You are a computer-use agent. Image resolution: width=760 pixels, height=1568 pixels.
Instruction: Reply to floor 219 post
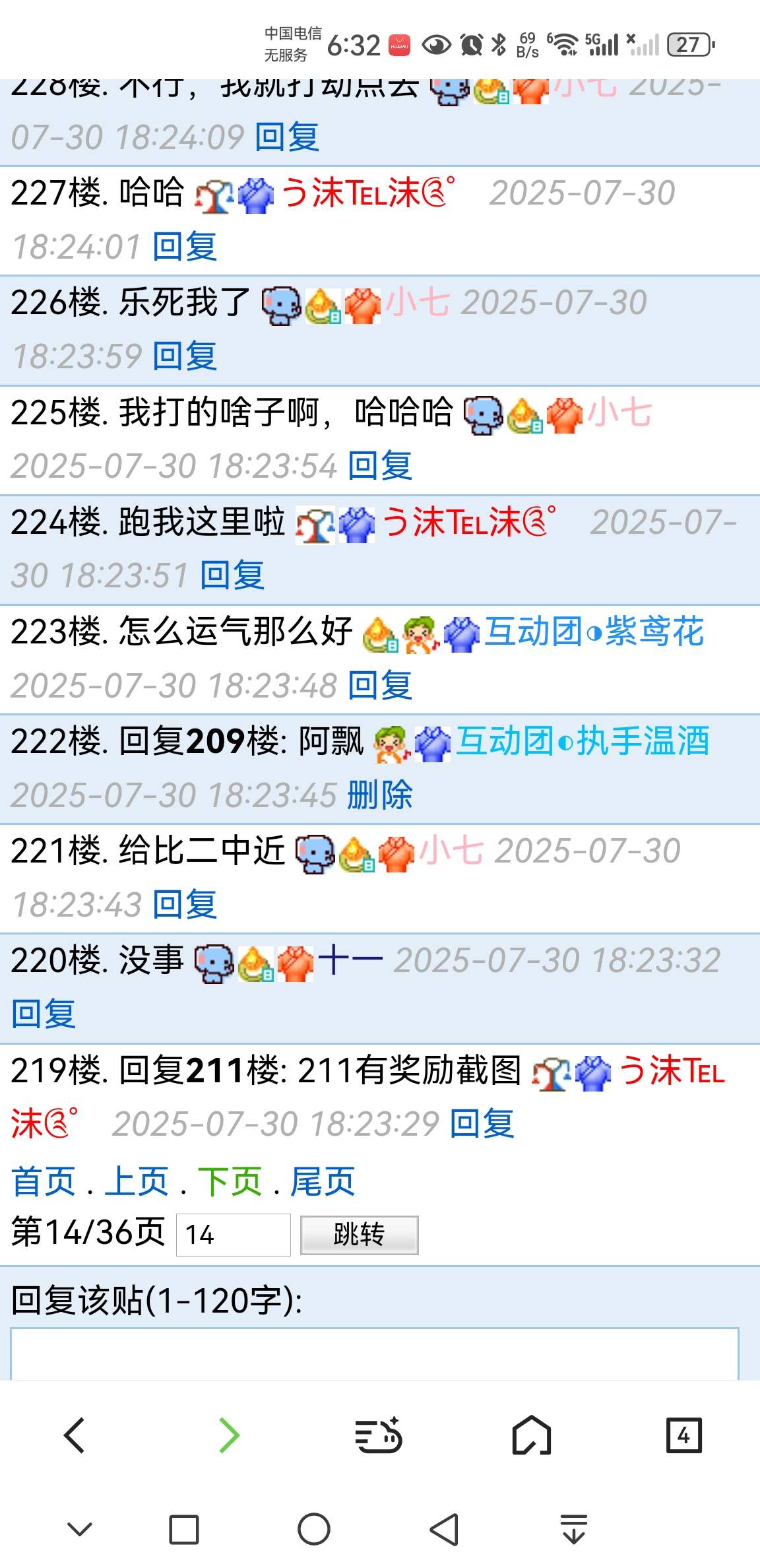(482, 1123)
